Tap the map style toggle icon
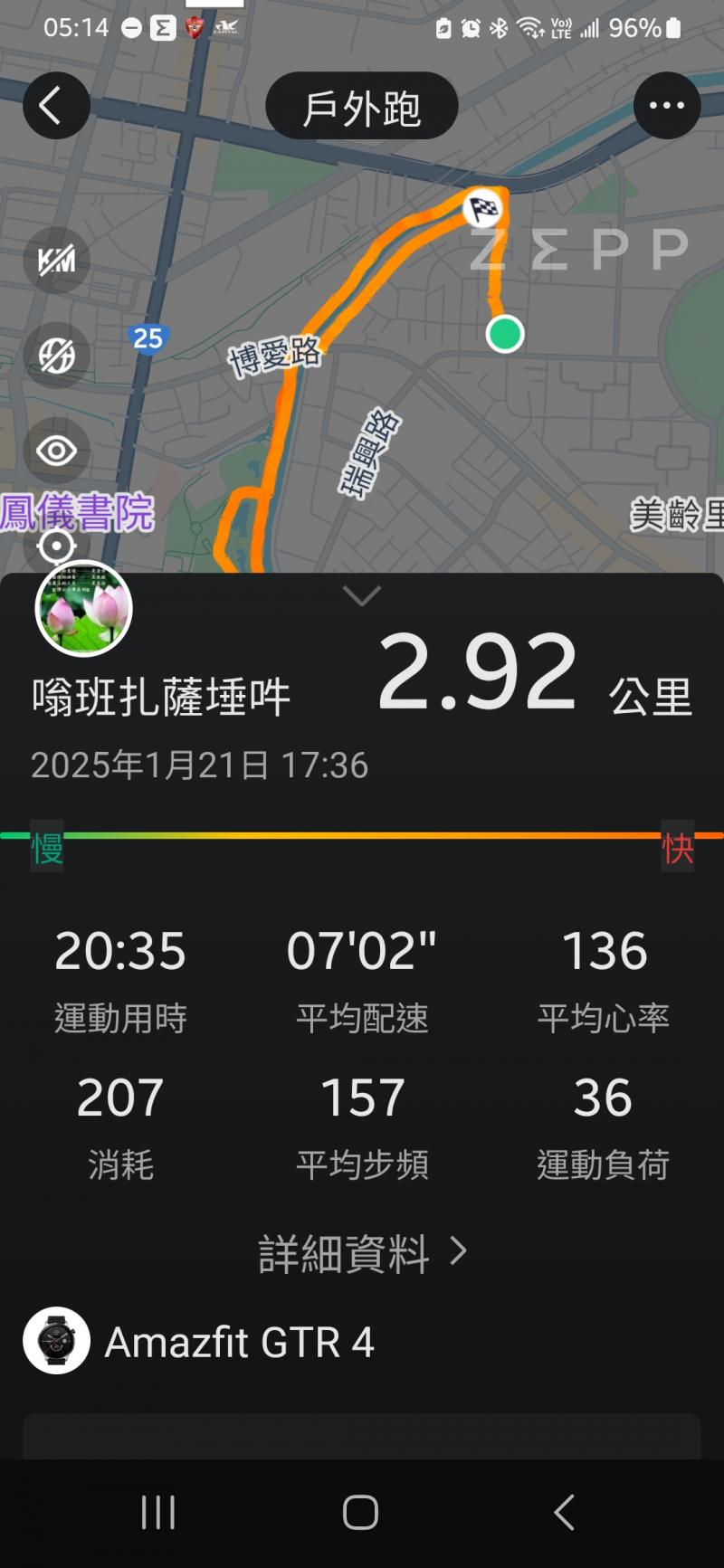 pos(56,355)
